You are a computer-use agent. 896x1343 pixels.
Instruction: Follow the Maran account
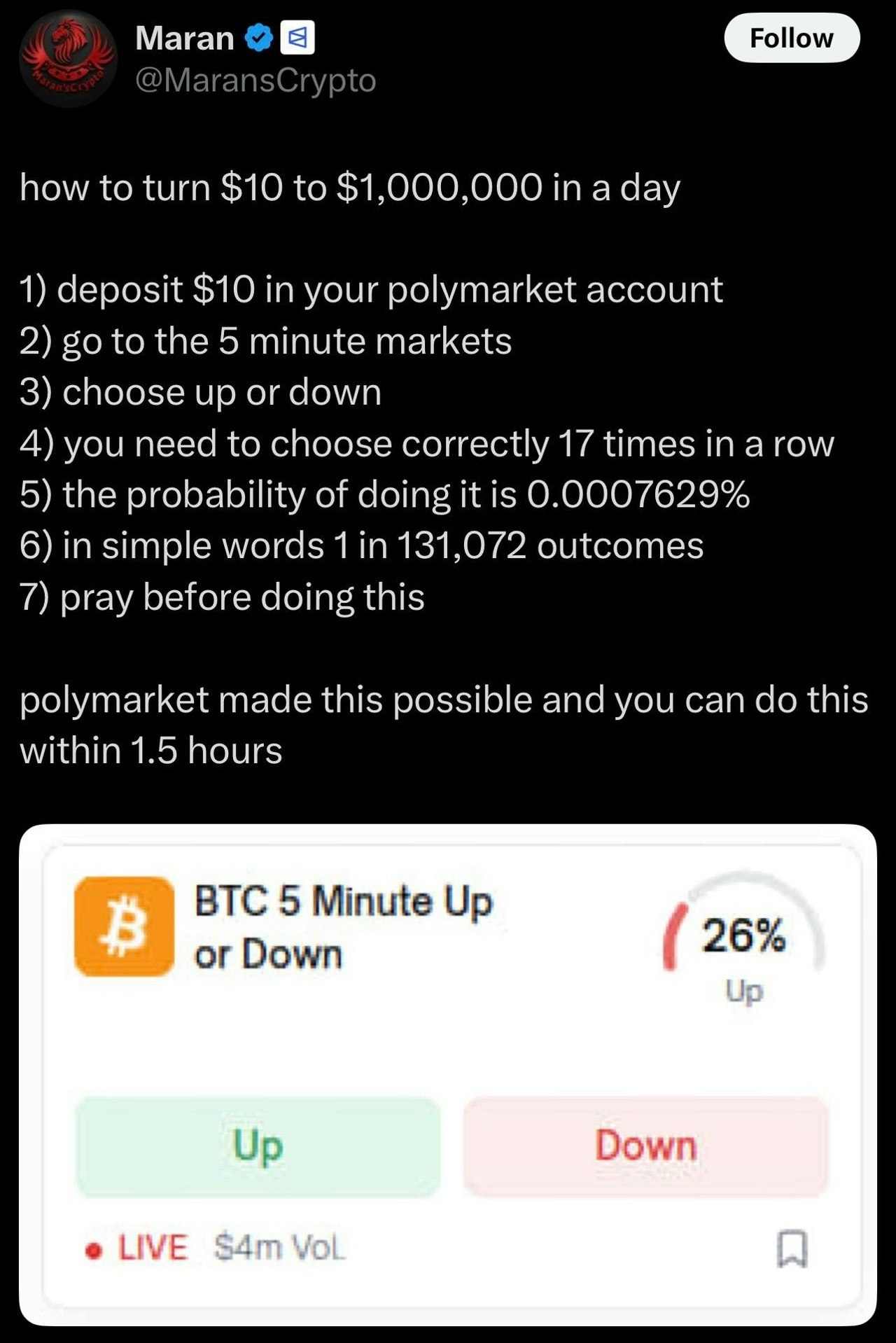click(x=791, y=39)
